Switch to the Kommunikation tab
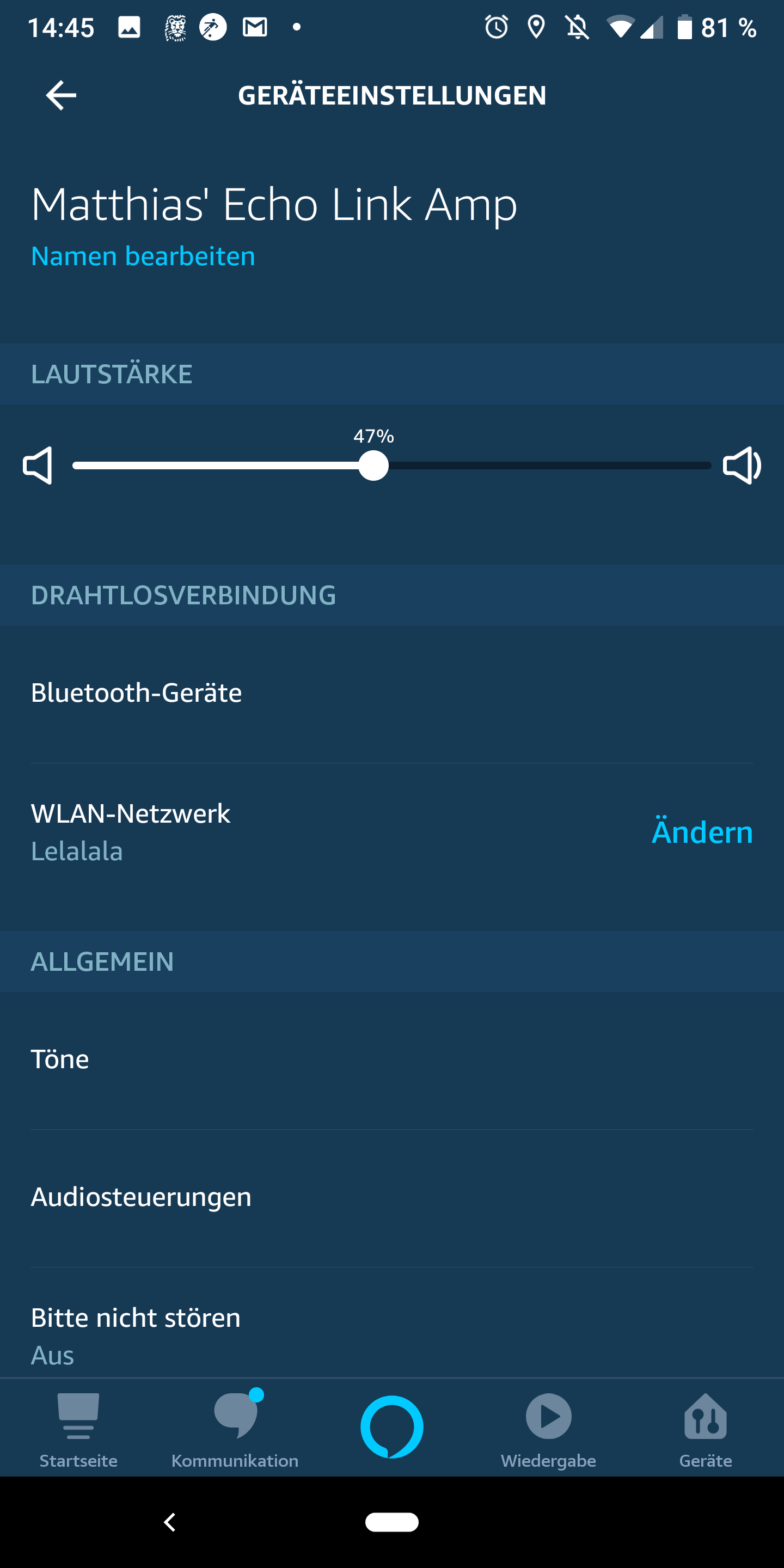Image resolution: width=784 pixels, height=1568 pixels. coord(235,1428)
